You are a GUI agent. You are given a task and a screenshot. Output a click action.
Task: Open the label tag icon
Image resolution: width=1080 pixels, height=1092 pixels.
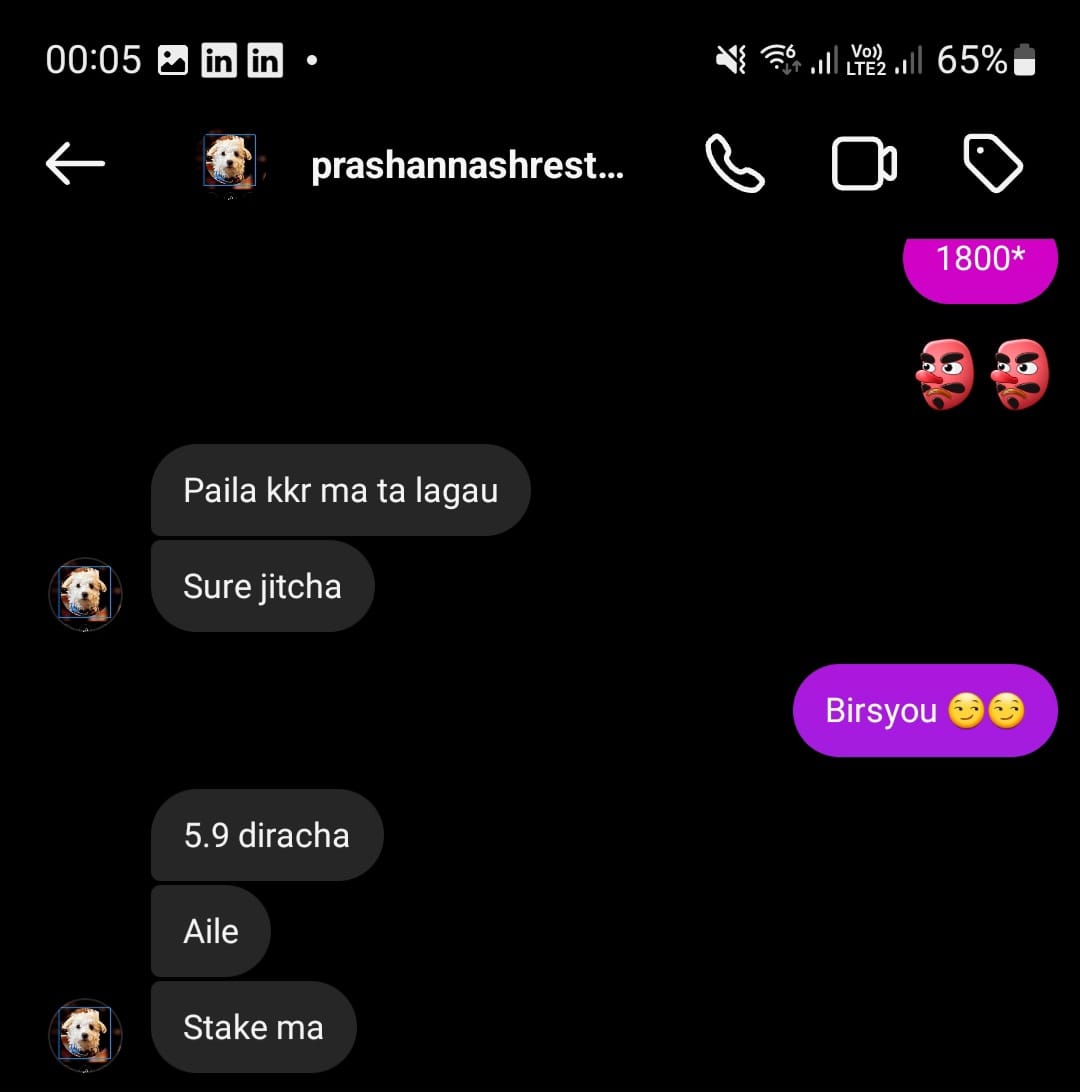(x=992, y=163)
